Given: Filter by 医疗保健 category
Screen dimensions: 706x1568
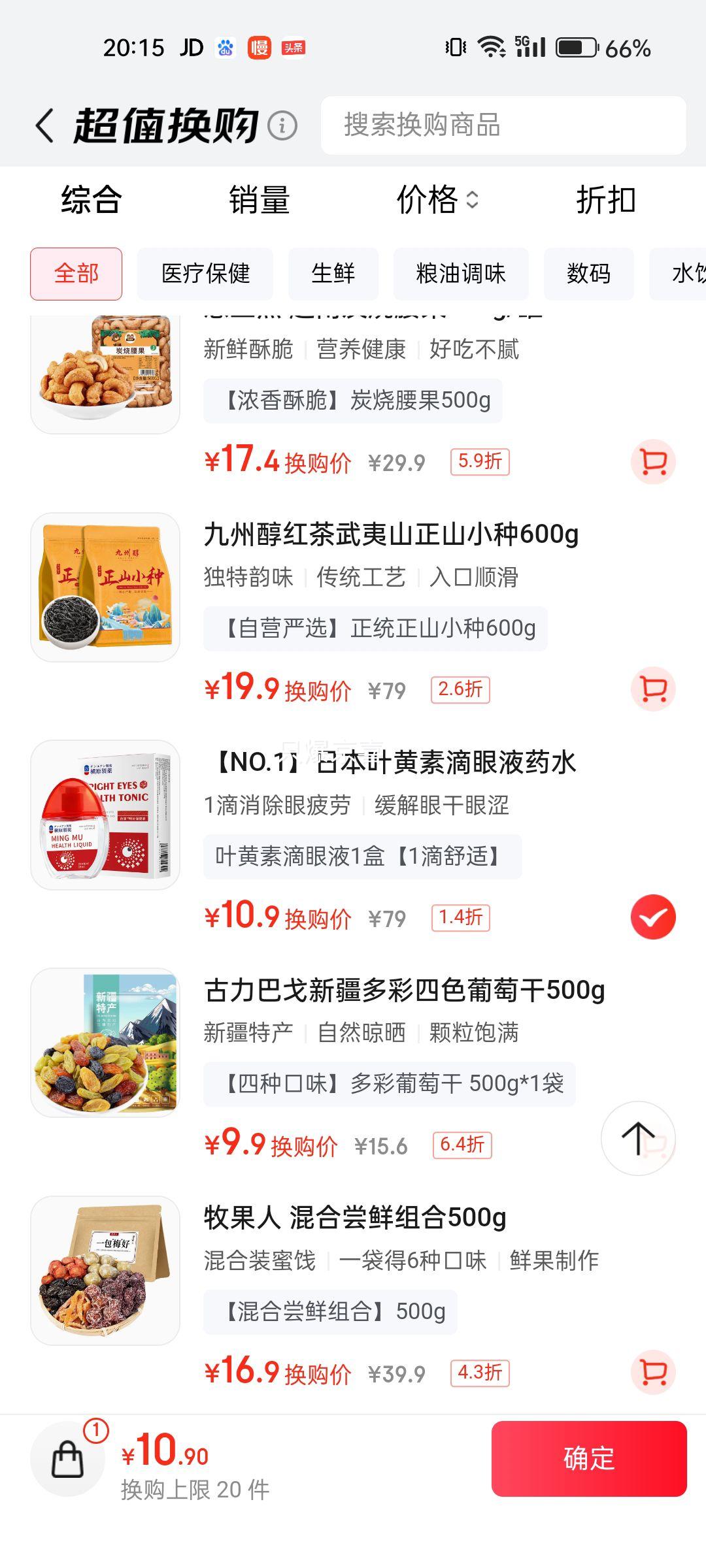Looking at the screenshot, I should click(x=205, y=274).
